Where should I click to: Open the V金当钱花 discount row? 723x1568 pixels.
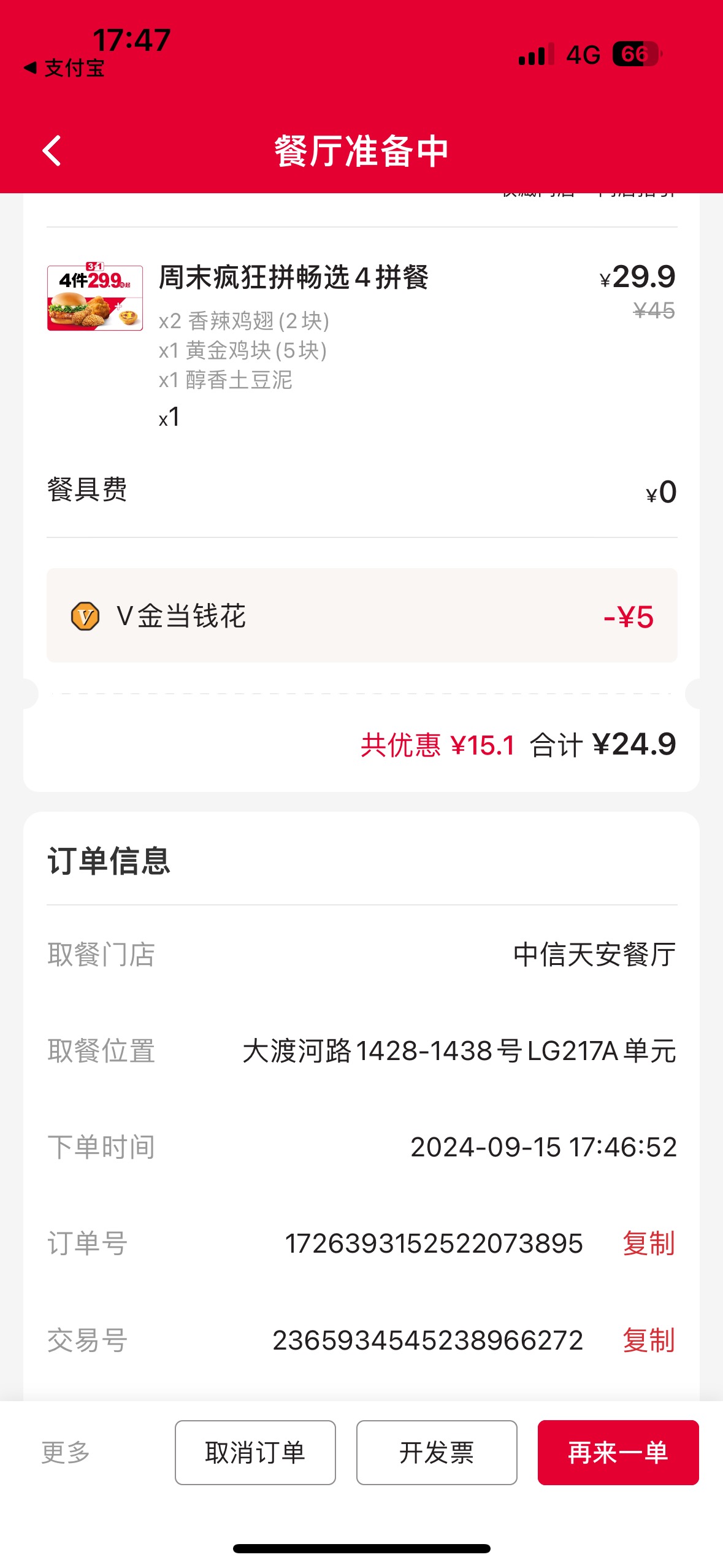[x=362, y=615]
